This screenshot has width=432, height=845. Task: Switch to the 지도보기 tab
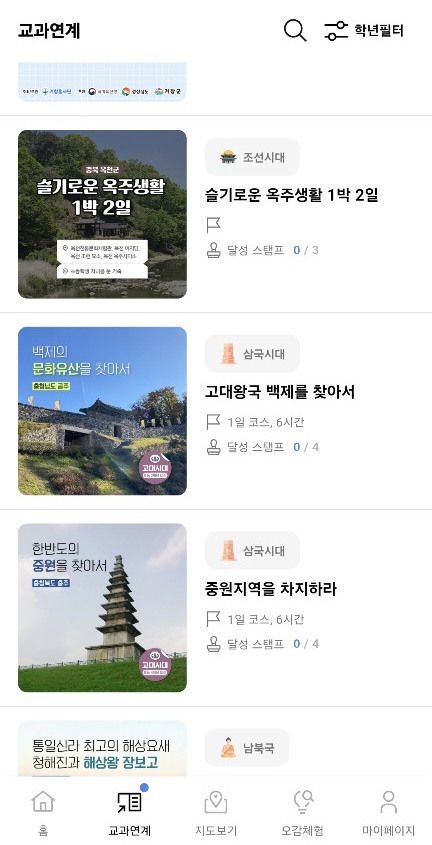click(215, 812)
